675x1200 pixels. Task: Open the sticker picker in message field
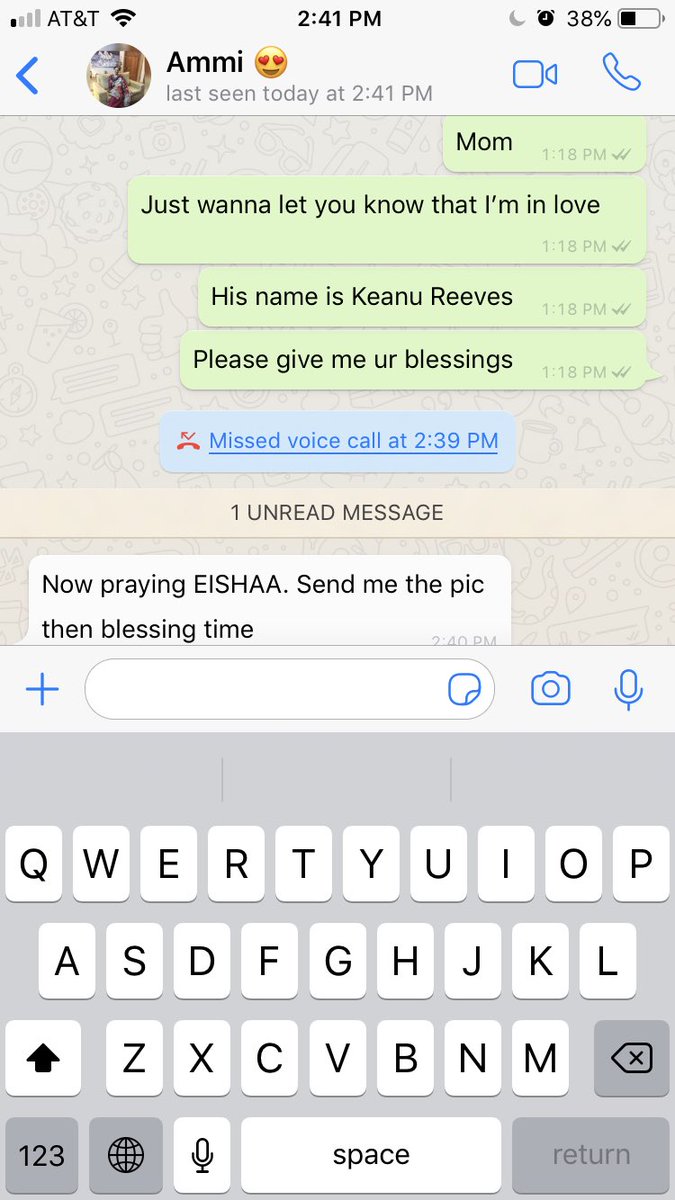465,689
